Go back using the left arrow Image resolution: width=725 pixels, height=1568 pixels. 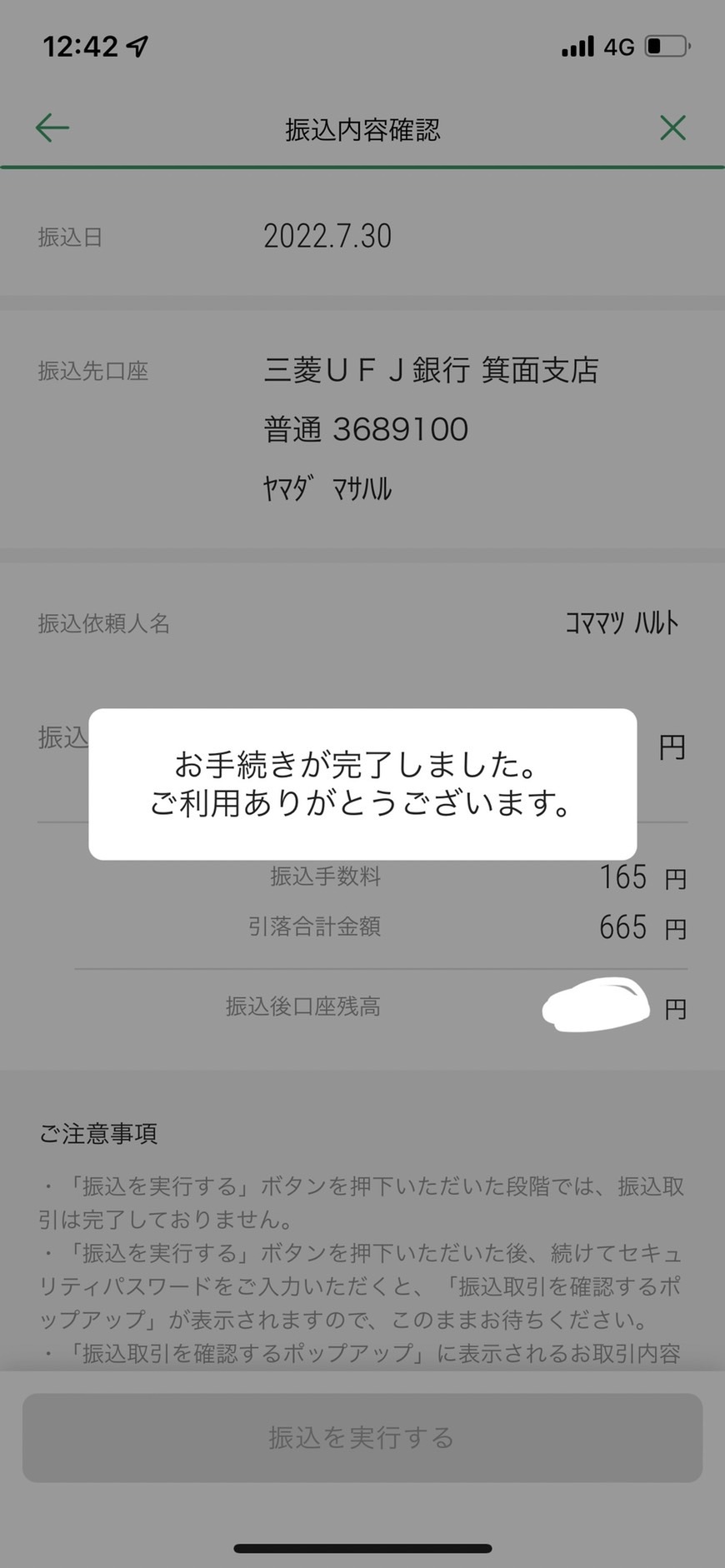[52, 127]
